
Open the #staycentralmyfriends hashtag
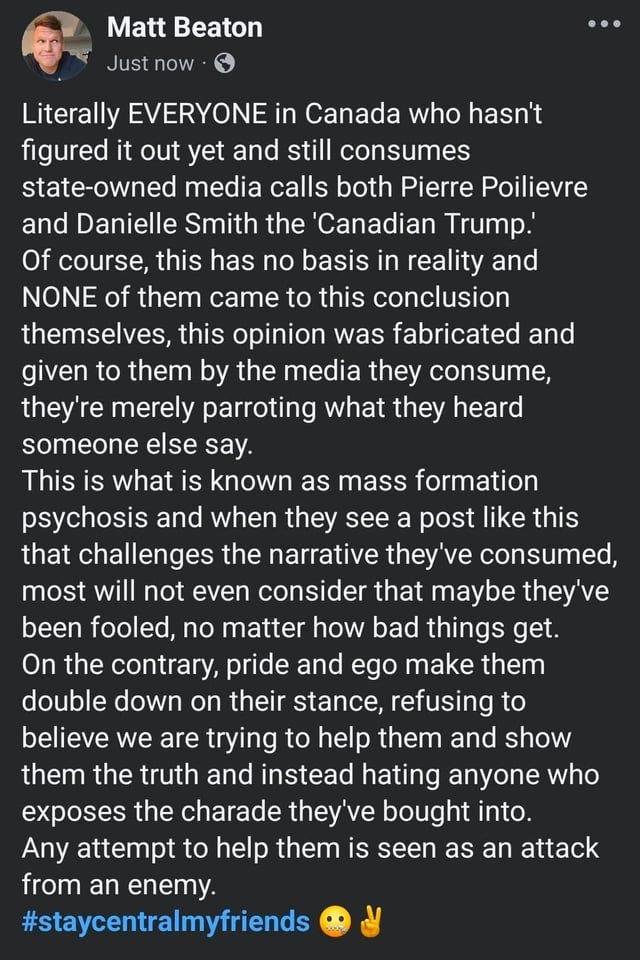(165, 921)
